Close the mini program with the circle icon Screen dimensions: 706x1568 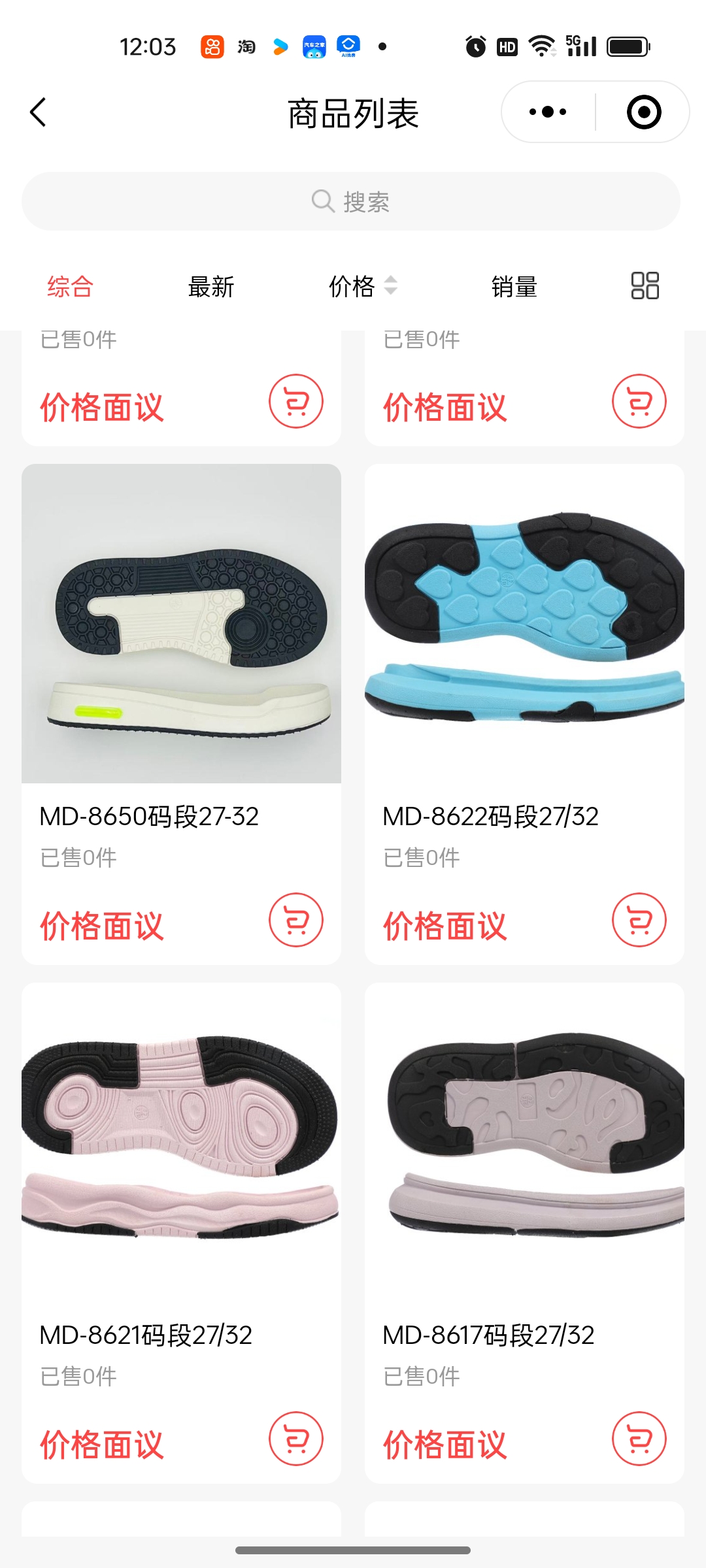coord(643,112)
